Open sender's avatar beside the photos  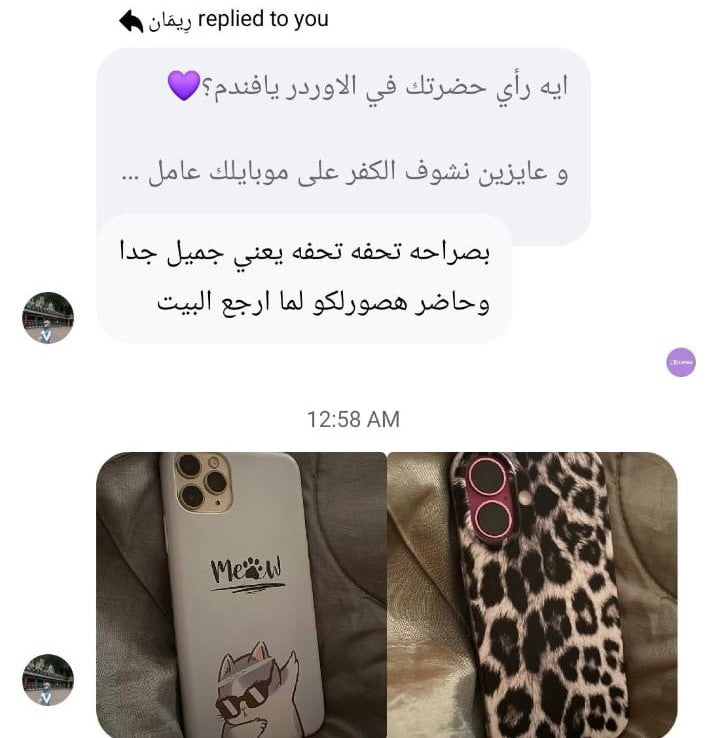[x=48, y=680]
